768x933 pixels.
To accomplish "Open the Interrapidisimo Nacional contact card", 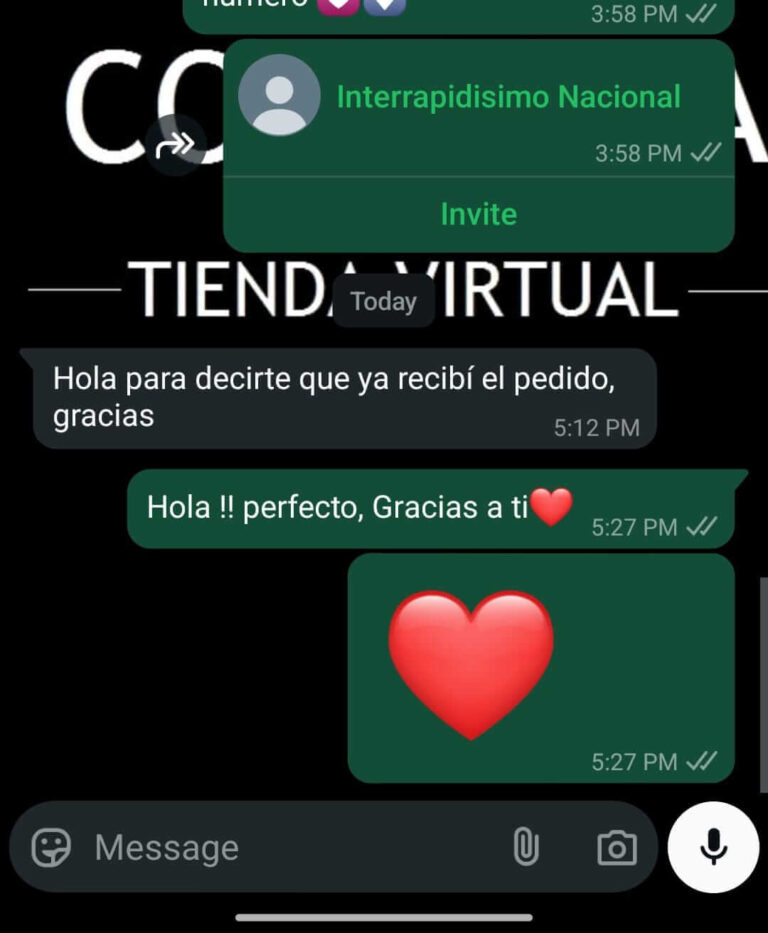I will click(507, 97).
